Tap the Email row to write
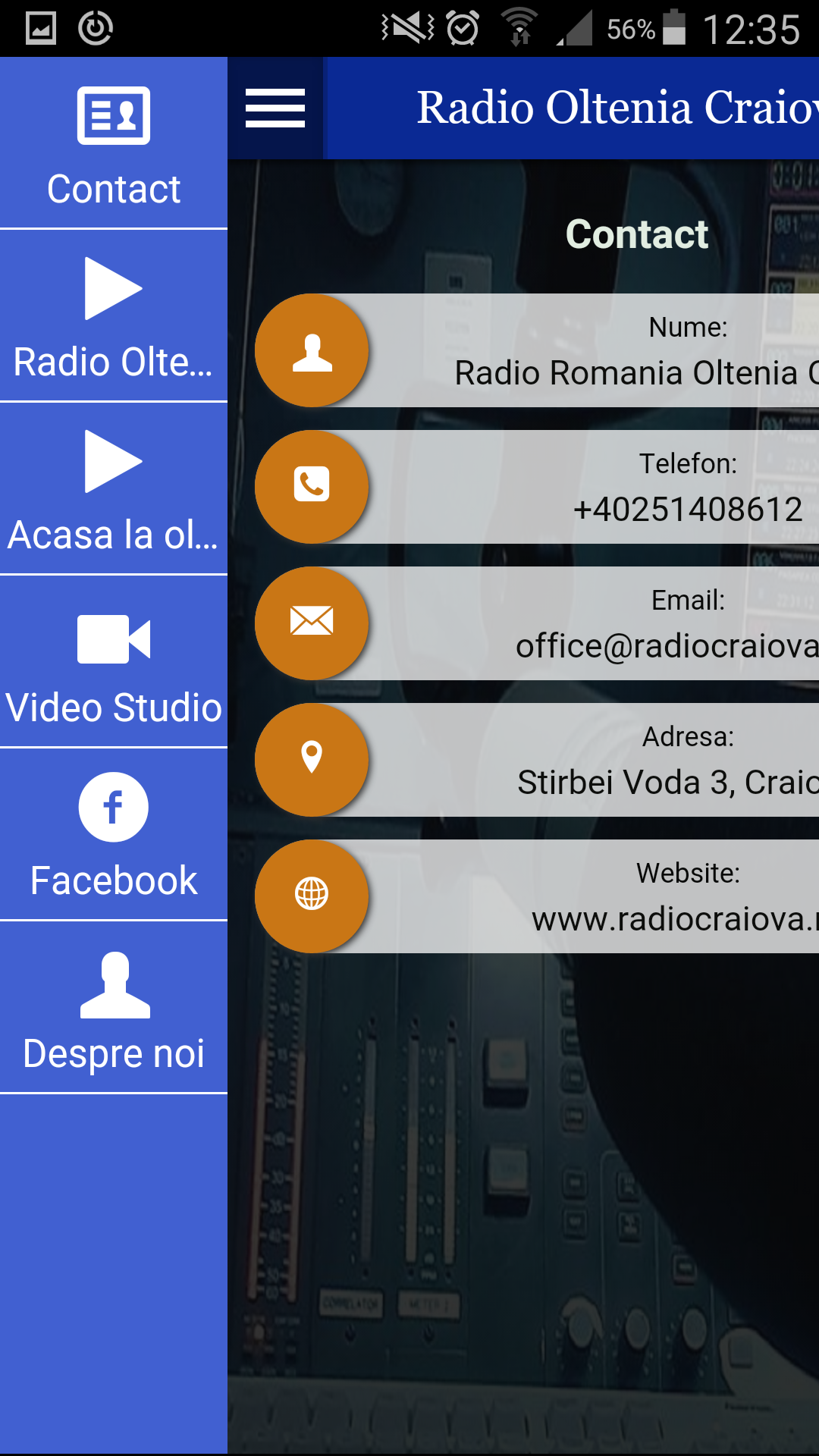819x1456 pixels. (576, 624)
